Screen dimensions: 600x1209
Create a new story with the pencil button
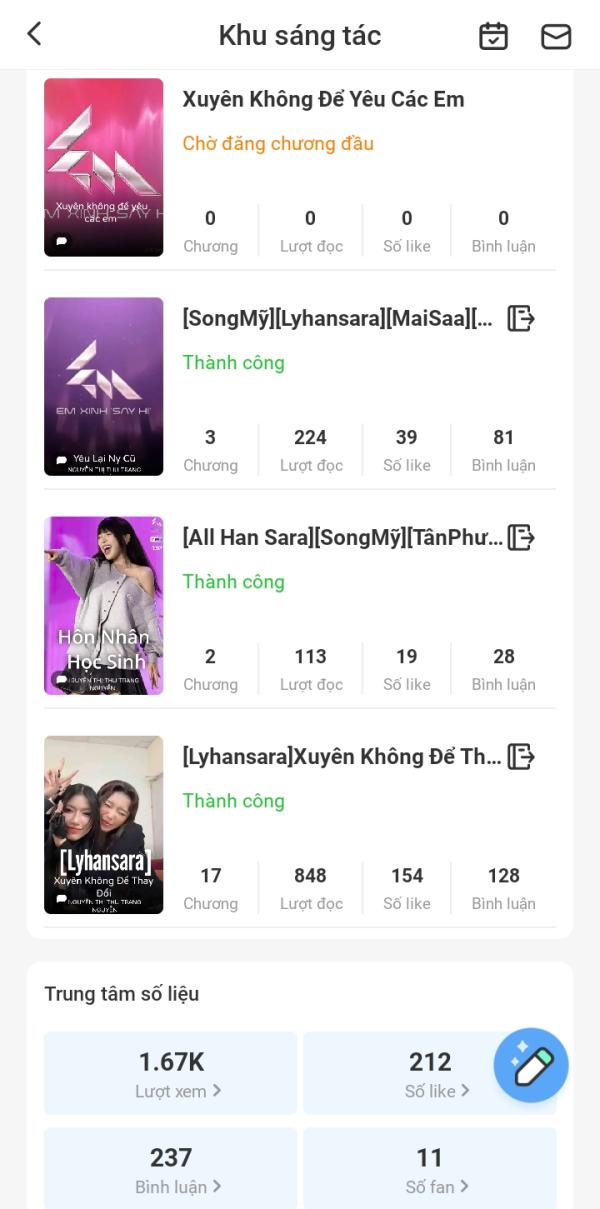coord(531,1066)
